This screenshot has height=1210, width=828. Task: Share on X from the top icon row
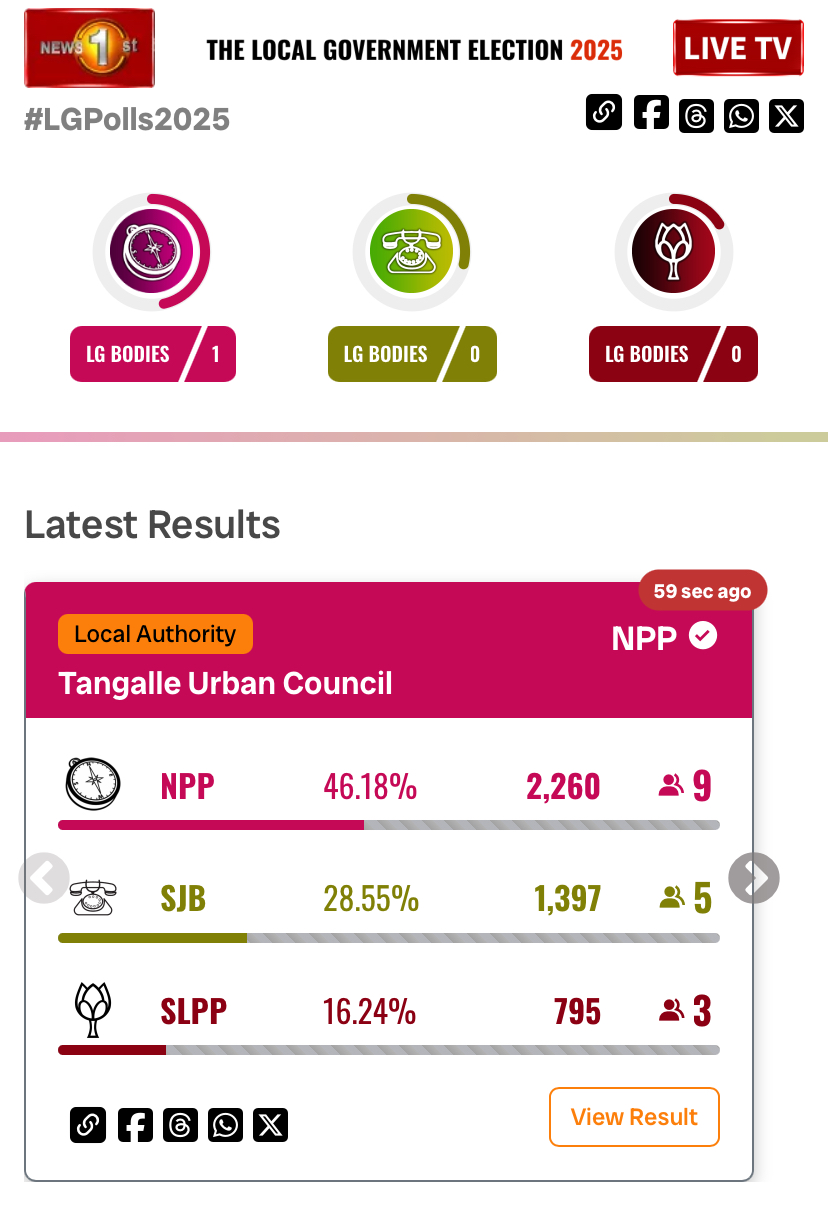pos(787,116)
